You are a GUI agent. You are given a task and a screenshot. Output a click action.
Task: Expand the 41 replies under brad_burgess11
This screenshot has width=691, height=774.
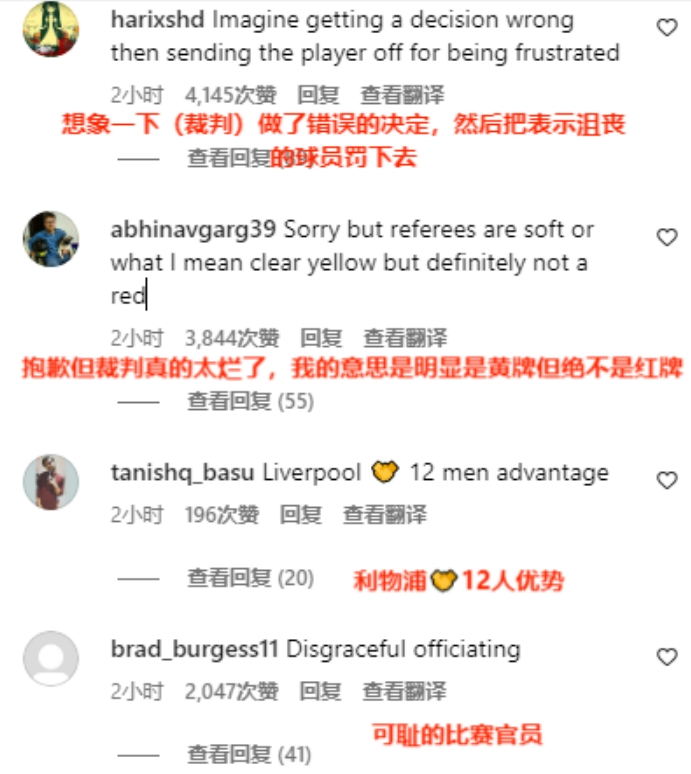[250, 755]
